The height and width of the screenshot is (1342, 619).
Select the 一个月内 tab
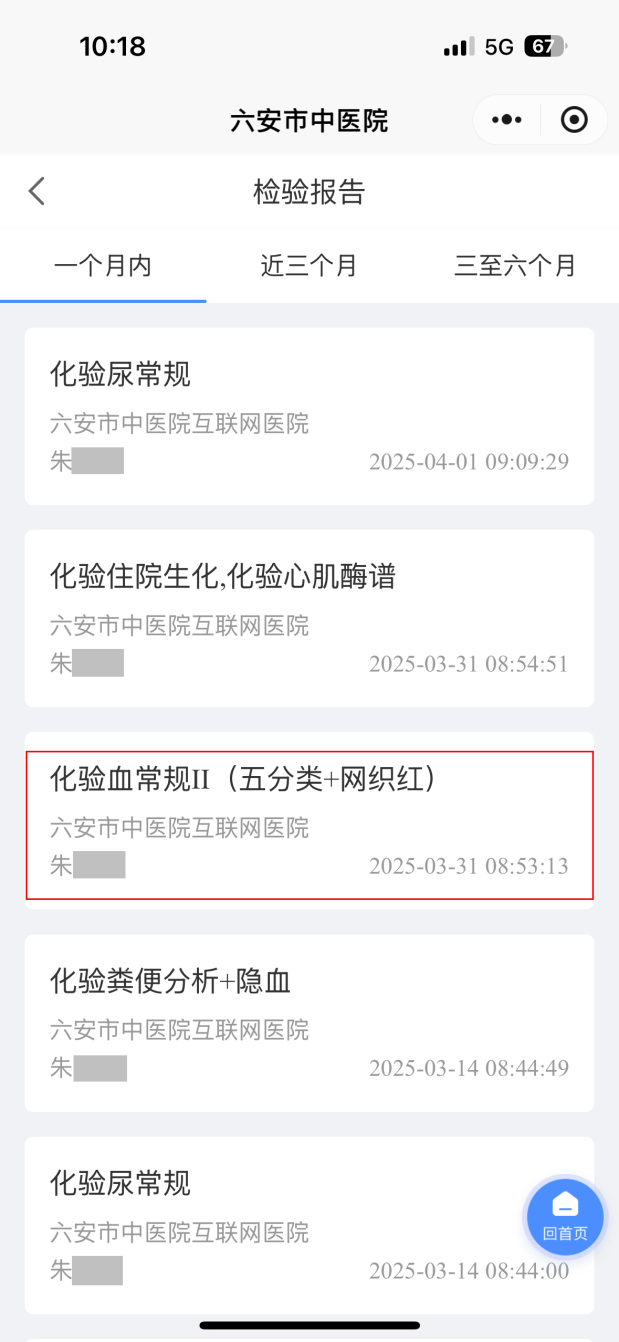[103, 266]
